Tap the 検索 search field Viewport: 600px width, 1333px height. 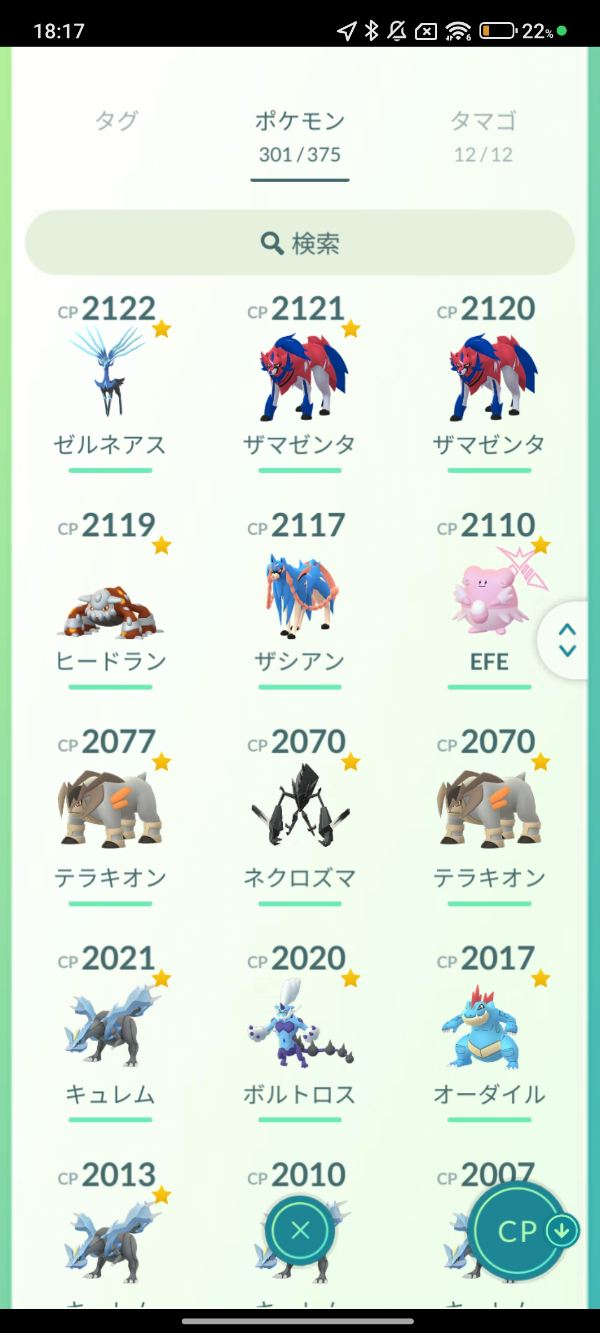point(300,243)
